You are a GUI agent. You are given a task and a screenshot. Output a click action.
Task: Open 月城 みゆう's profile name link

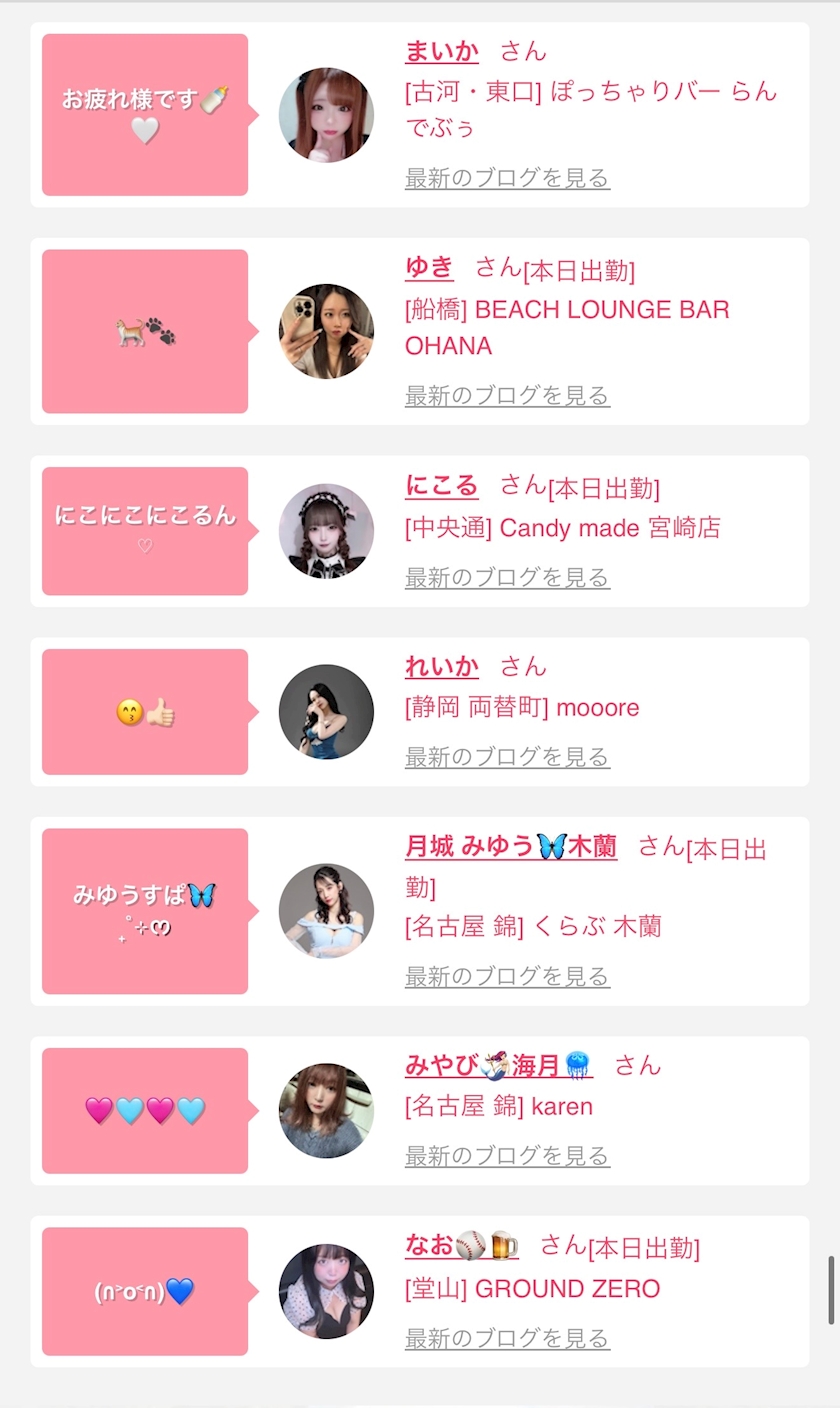(x=510, y=846)
